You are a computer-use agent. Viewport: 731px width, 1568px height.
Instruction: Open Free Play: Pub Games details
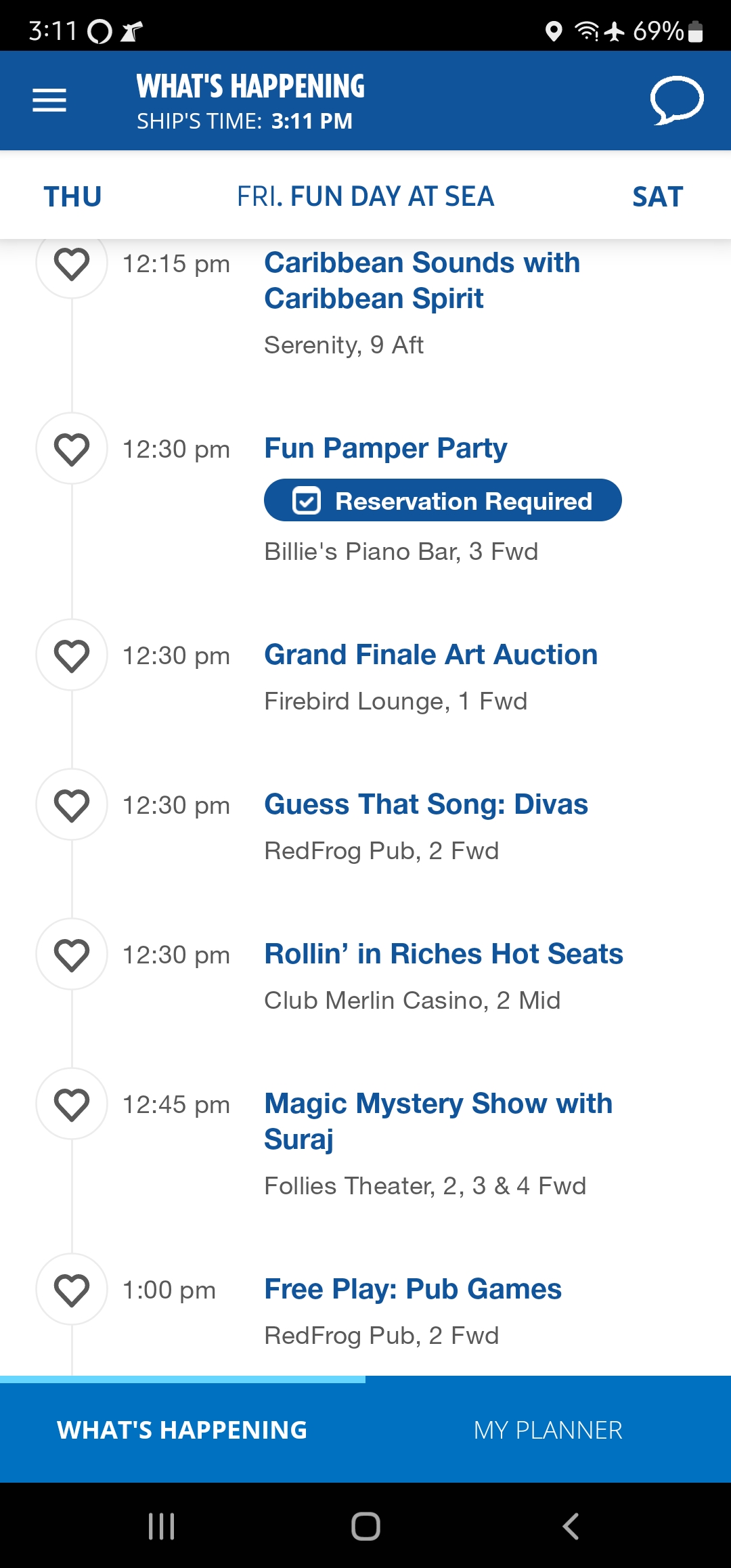point(413,1289)
